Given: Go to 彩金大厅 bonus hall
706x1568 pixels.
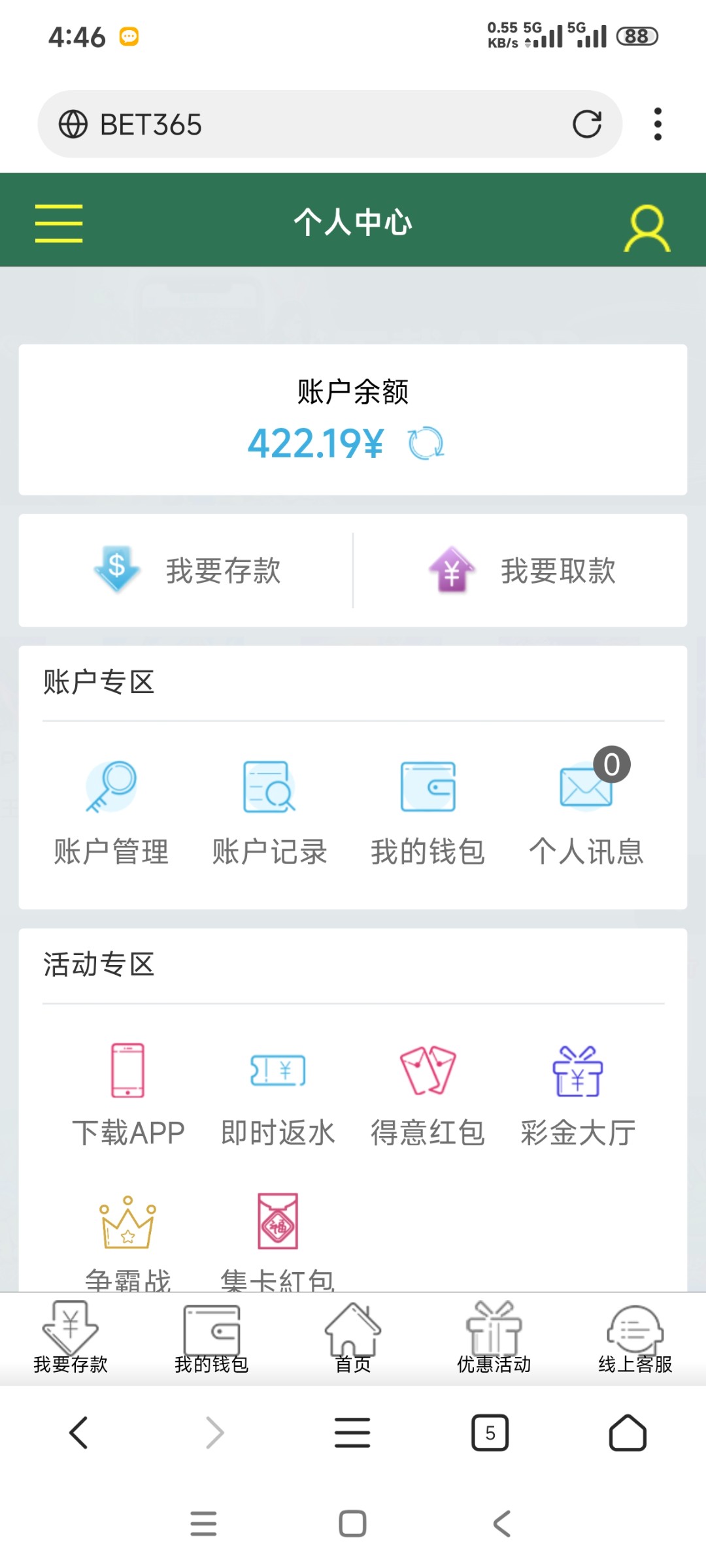Looking at the screenshot, I should (578, 1094).
